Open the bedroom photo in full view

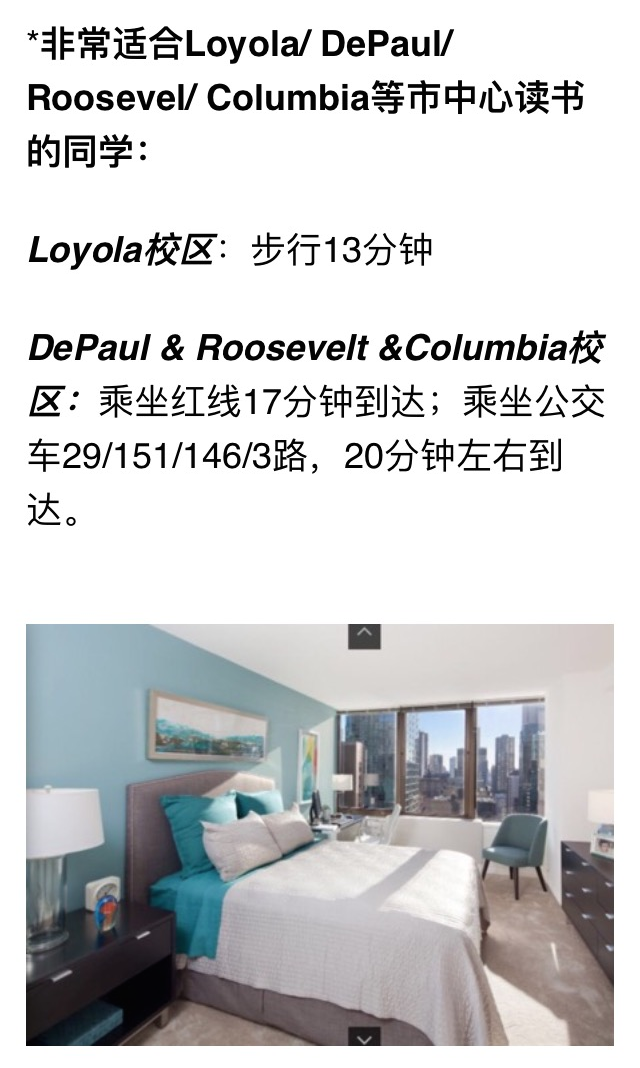coord(320,835)
